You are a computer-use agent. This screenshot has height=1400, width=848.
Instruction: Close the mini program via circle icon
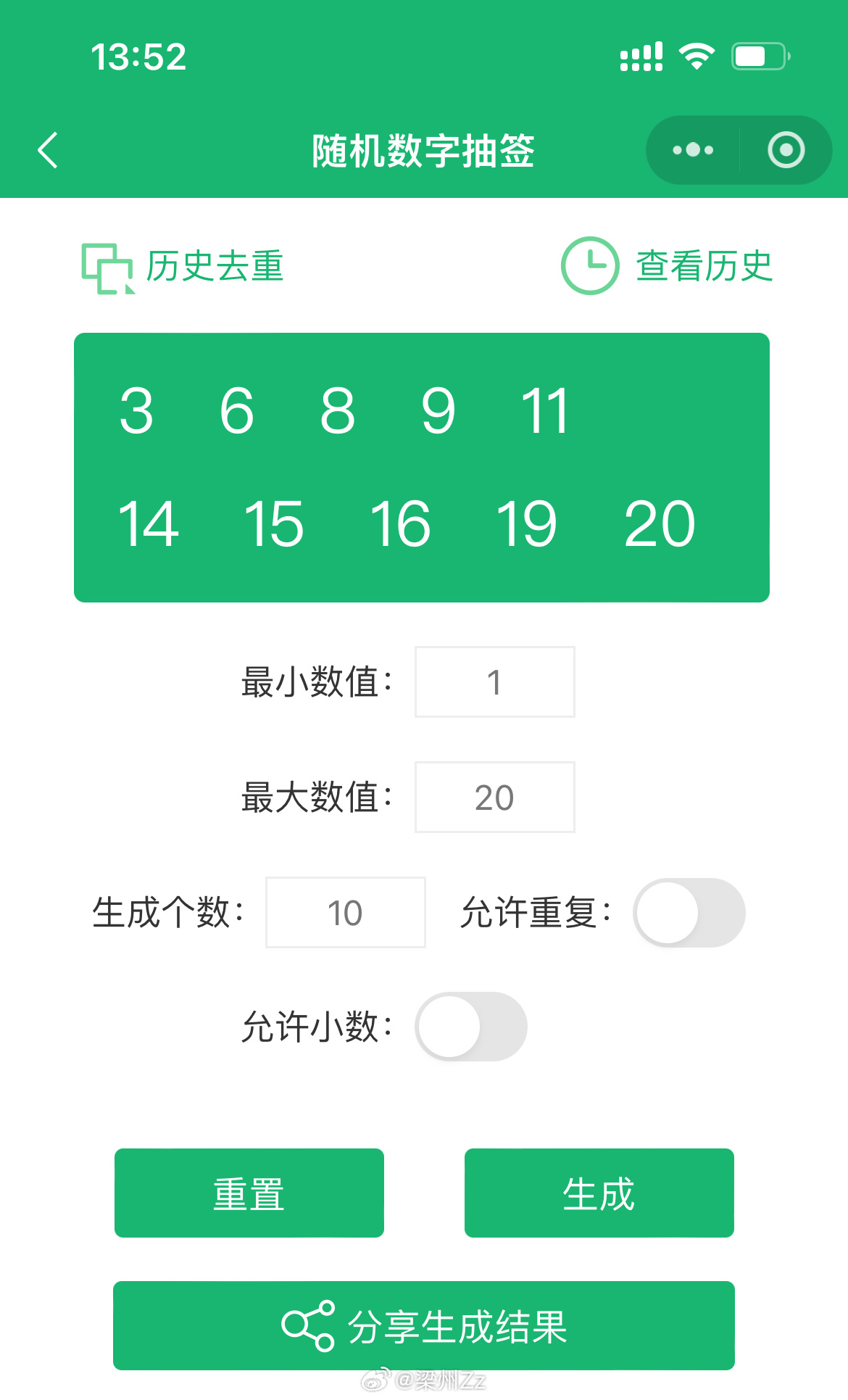pyautogui.click(x=786, y=150)
